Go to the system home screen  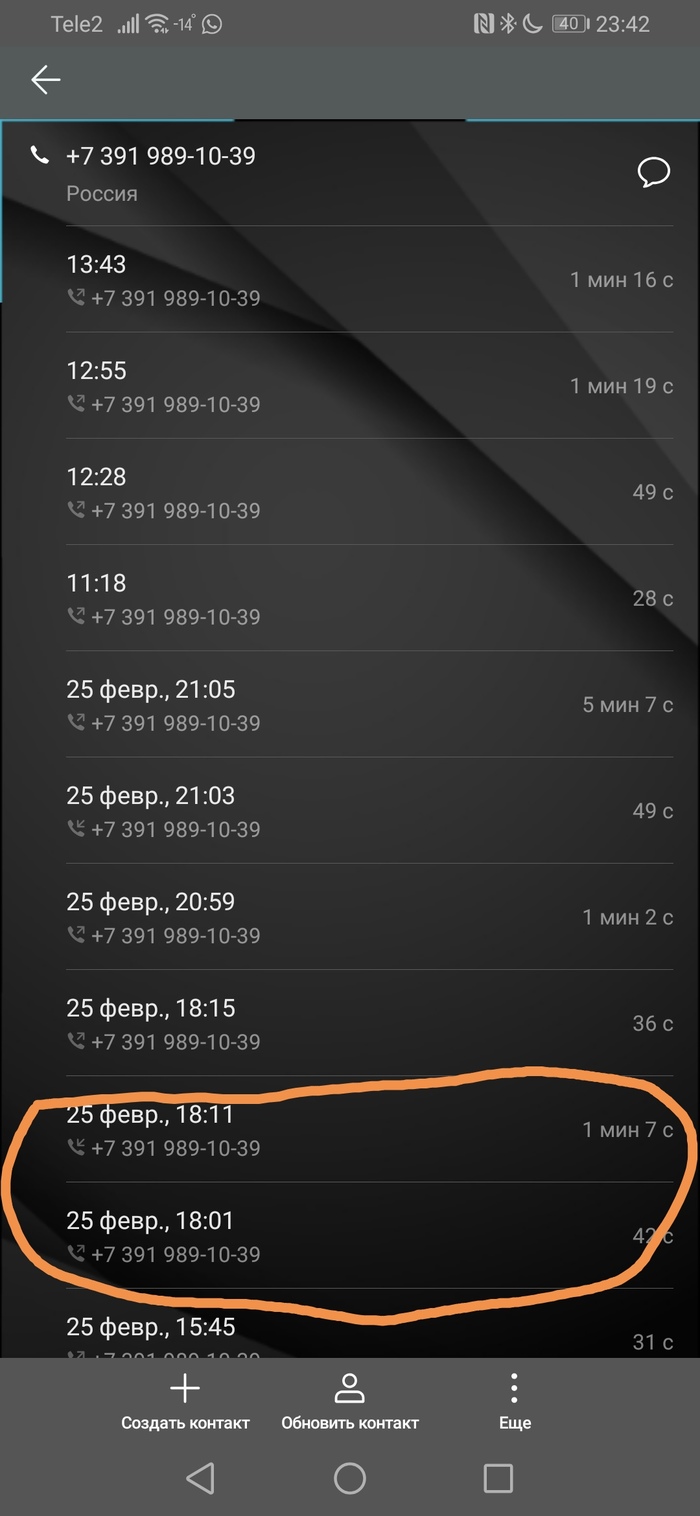click(349, 1478)
